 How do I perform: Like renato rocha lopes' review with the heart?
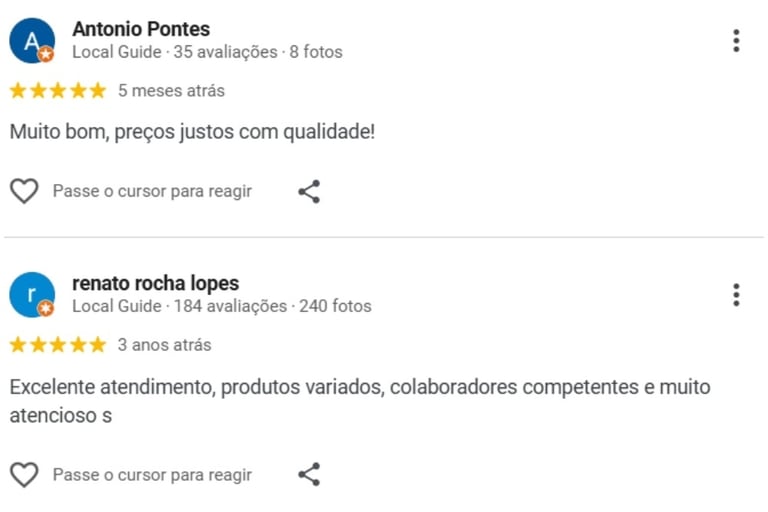24,475
